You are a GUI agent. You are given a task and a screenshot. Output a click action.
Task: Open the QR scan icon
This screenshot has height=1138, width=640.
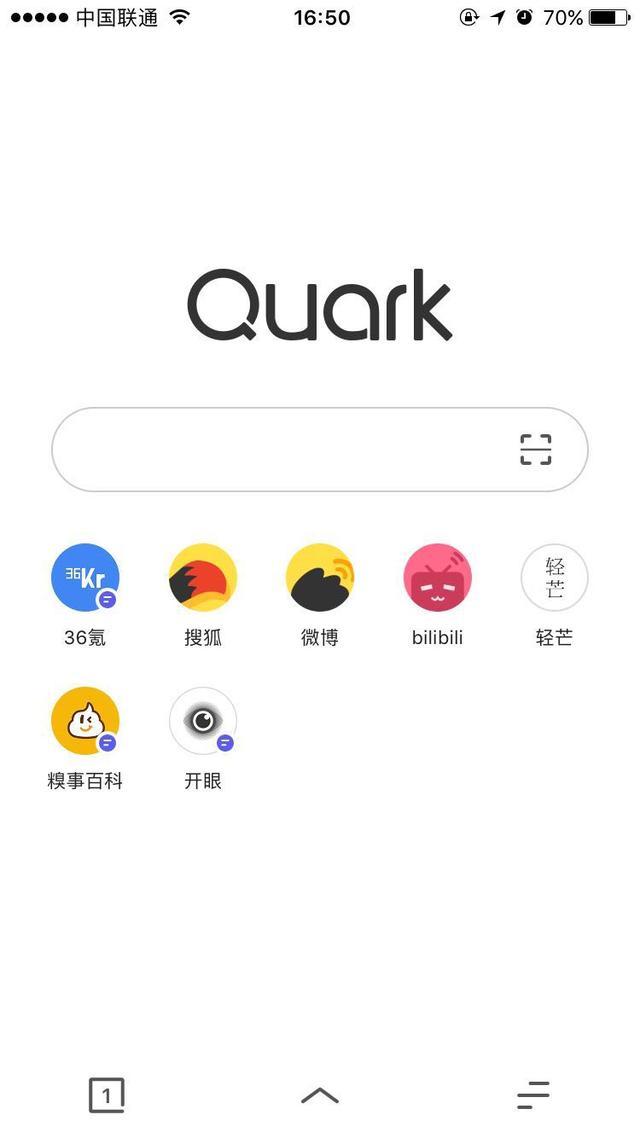pyautogui.click(x=536, y=450)
